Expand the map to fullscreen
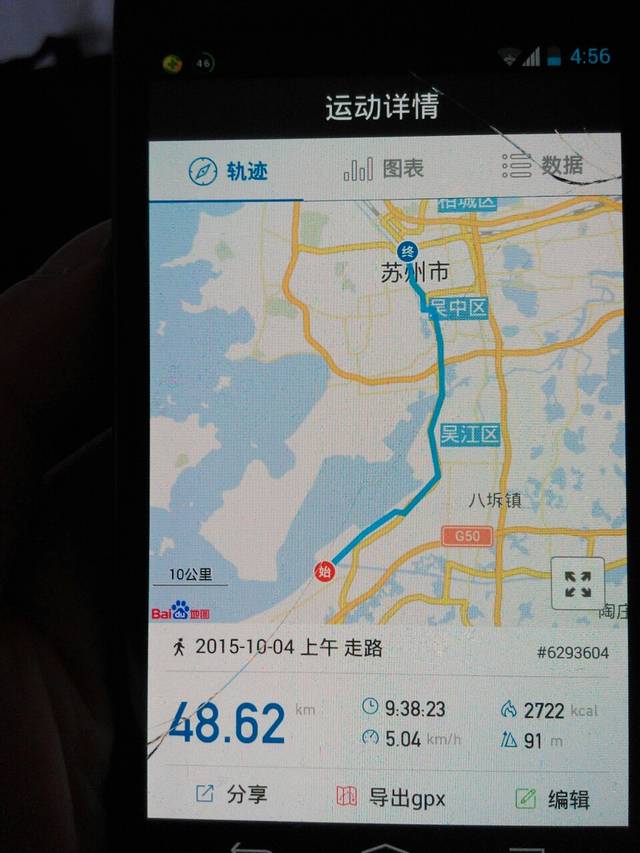 pyautogui.click(x=577, y=584)
